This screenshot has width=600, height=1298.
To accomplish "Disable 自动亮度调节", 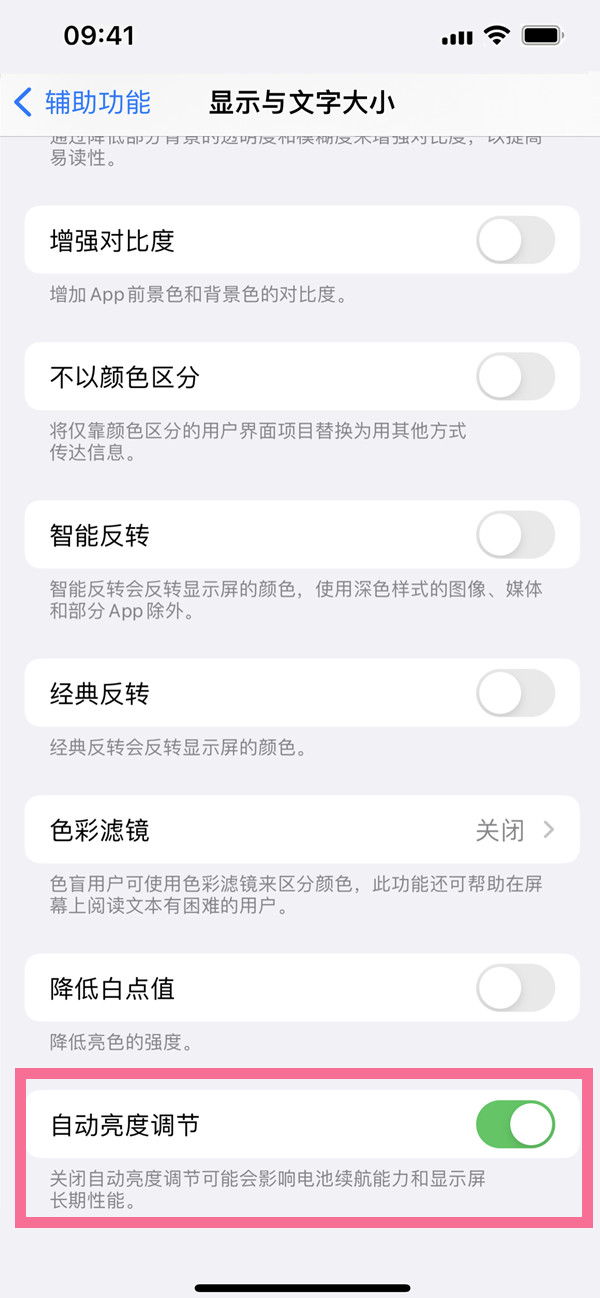I will tap(515, 1124).
